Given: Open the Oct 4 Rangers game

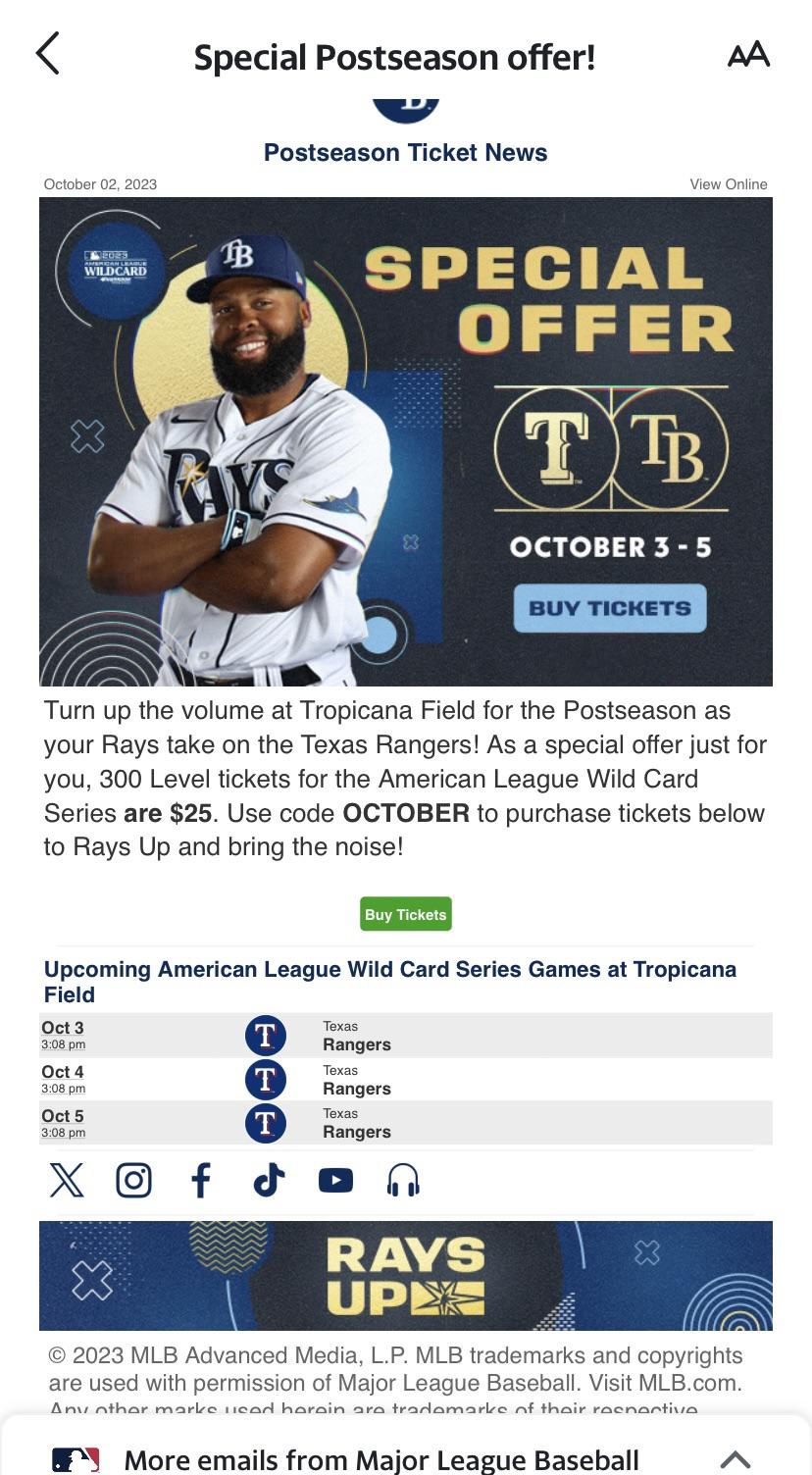Looking at the screenshot, I should [406, 1079].
